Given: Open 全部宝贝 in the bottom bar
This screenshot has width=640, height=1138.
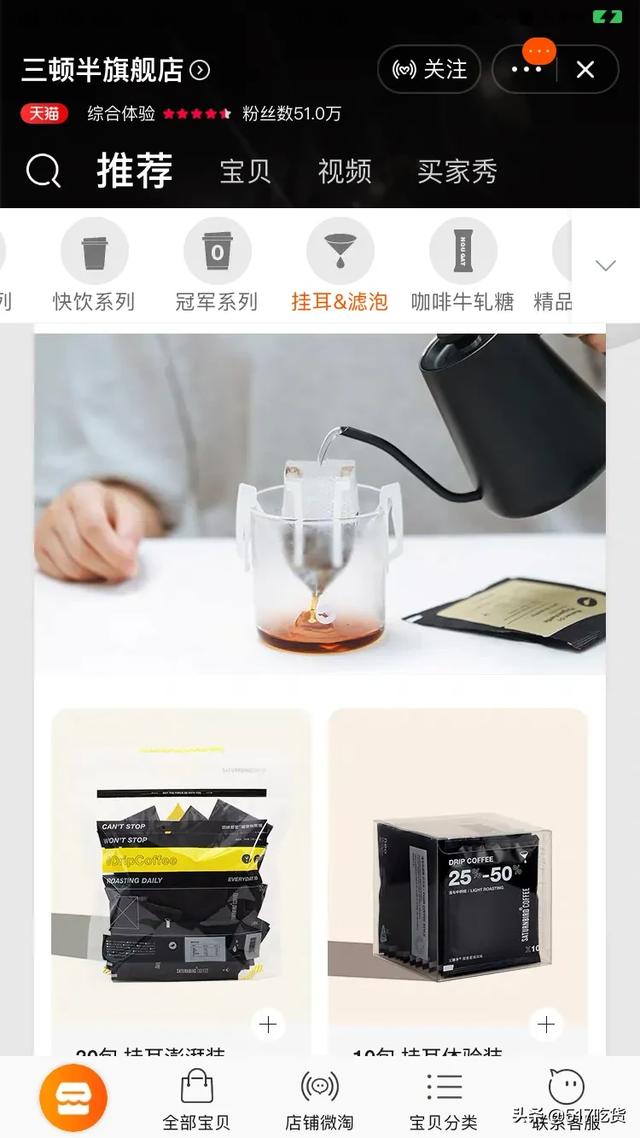Looking at the screenshot, I should [196, 1098].
